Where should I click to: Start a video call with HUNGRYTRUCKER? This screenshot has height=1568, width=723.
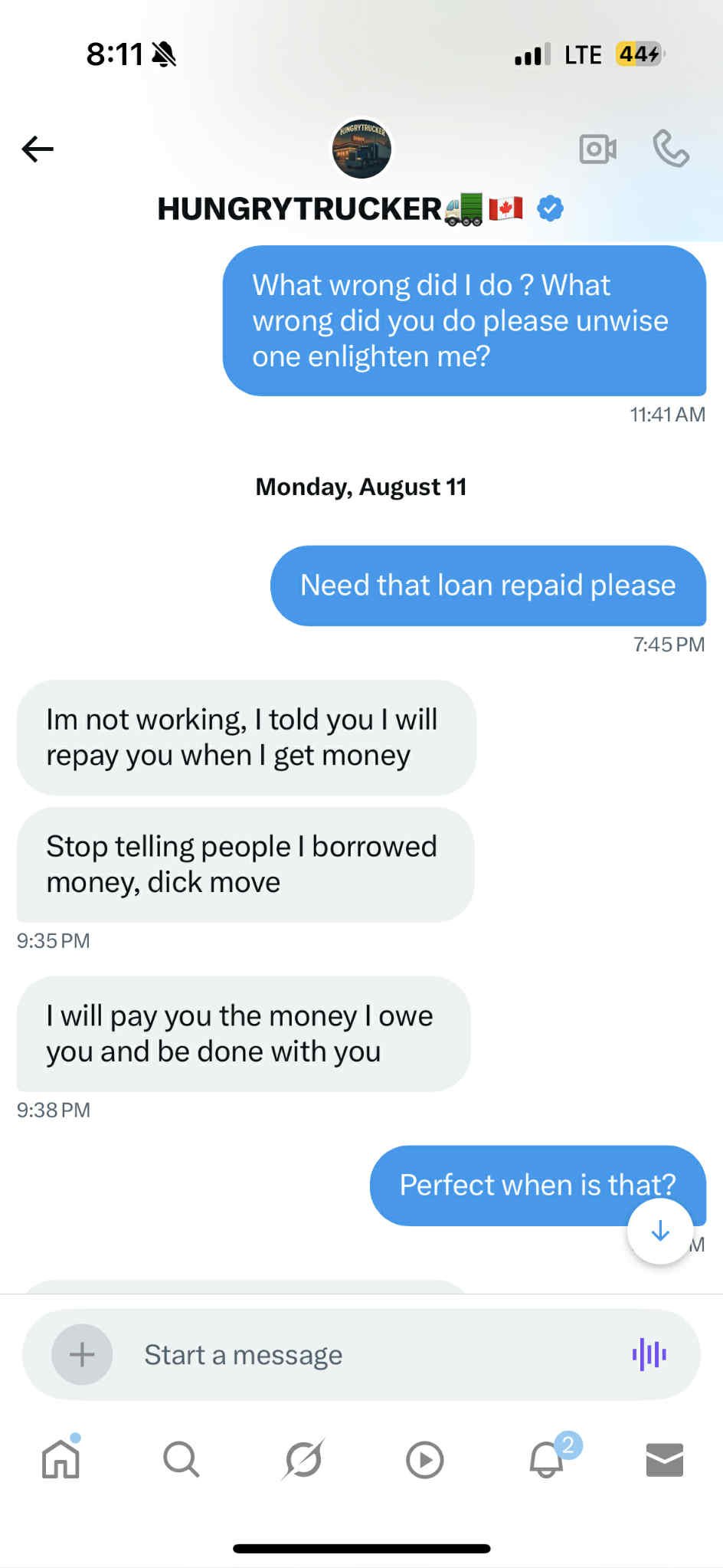point(597,149)
